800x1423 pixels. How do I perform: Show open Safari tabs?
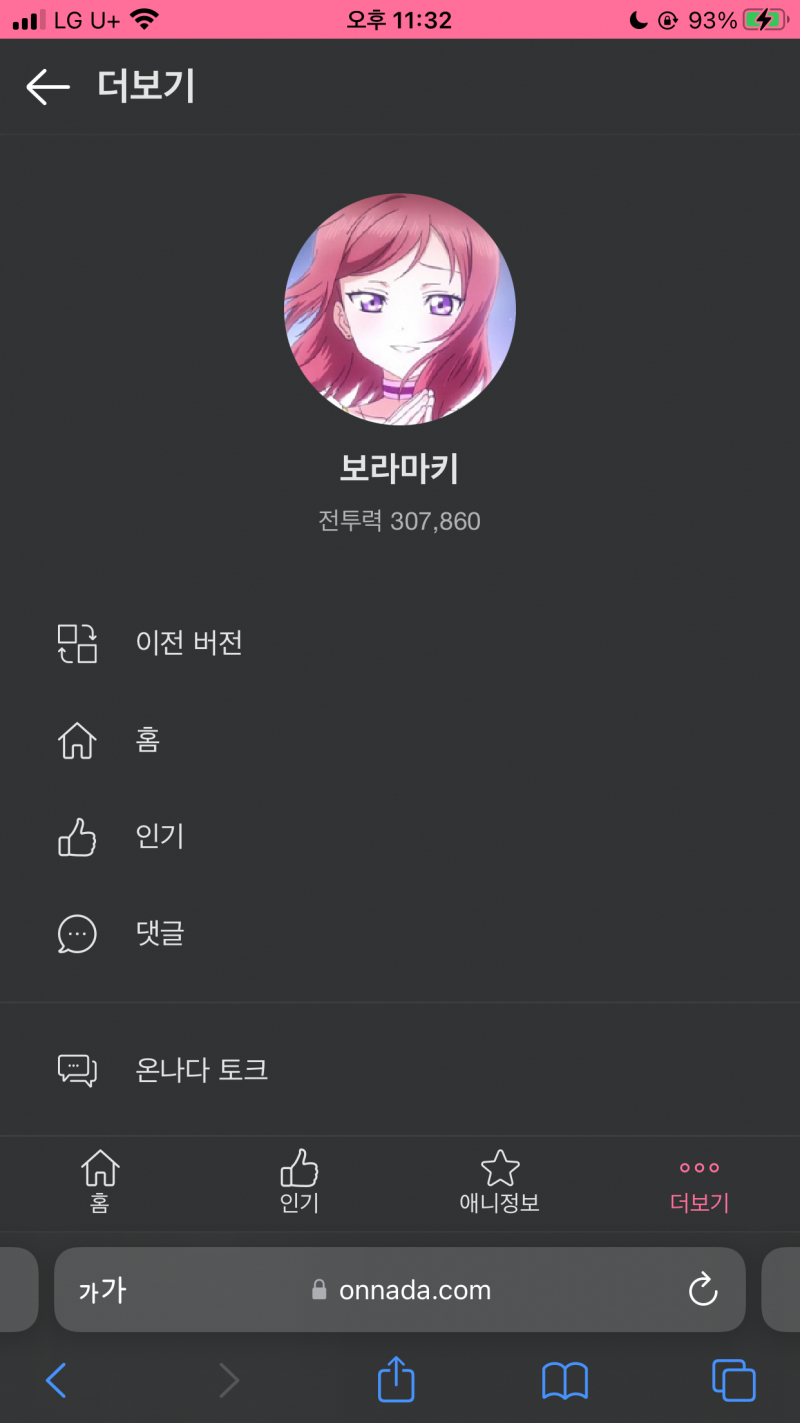click(x=733, y=1381)
